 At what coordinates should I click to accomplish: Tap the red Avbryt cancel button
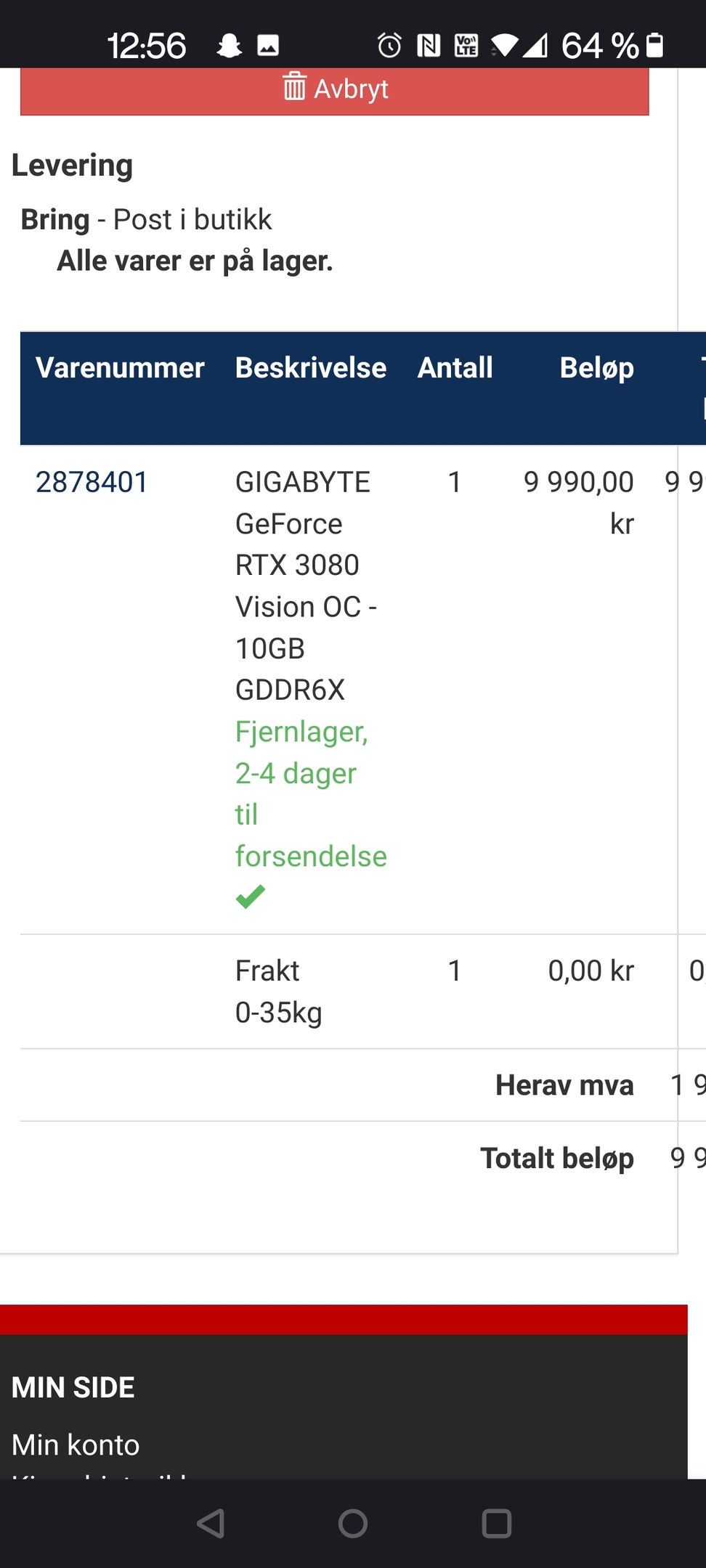pos(334,91)
